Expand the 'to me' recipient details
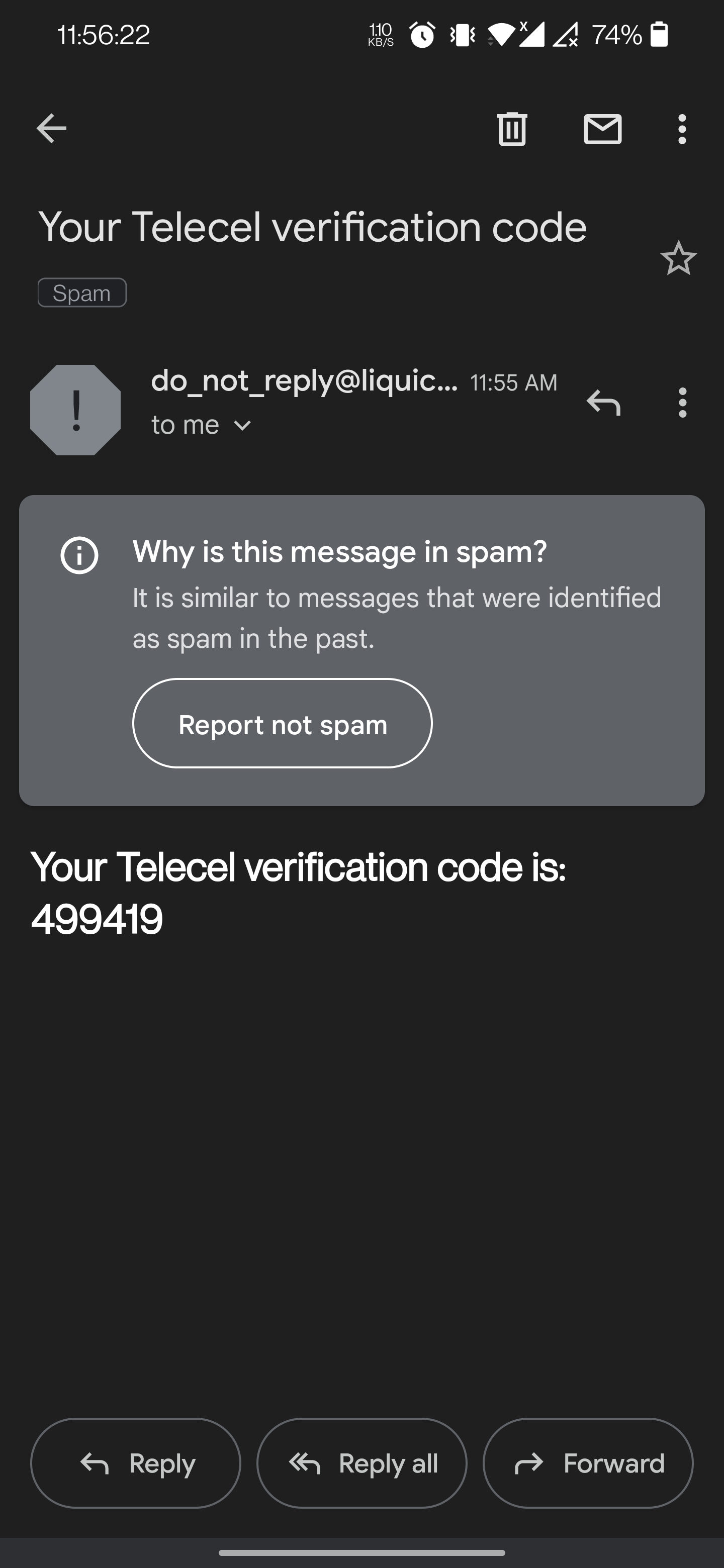The height and width of the screenshot is (1568, 724). pos(201,424)
